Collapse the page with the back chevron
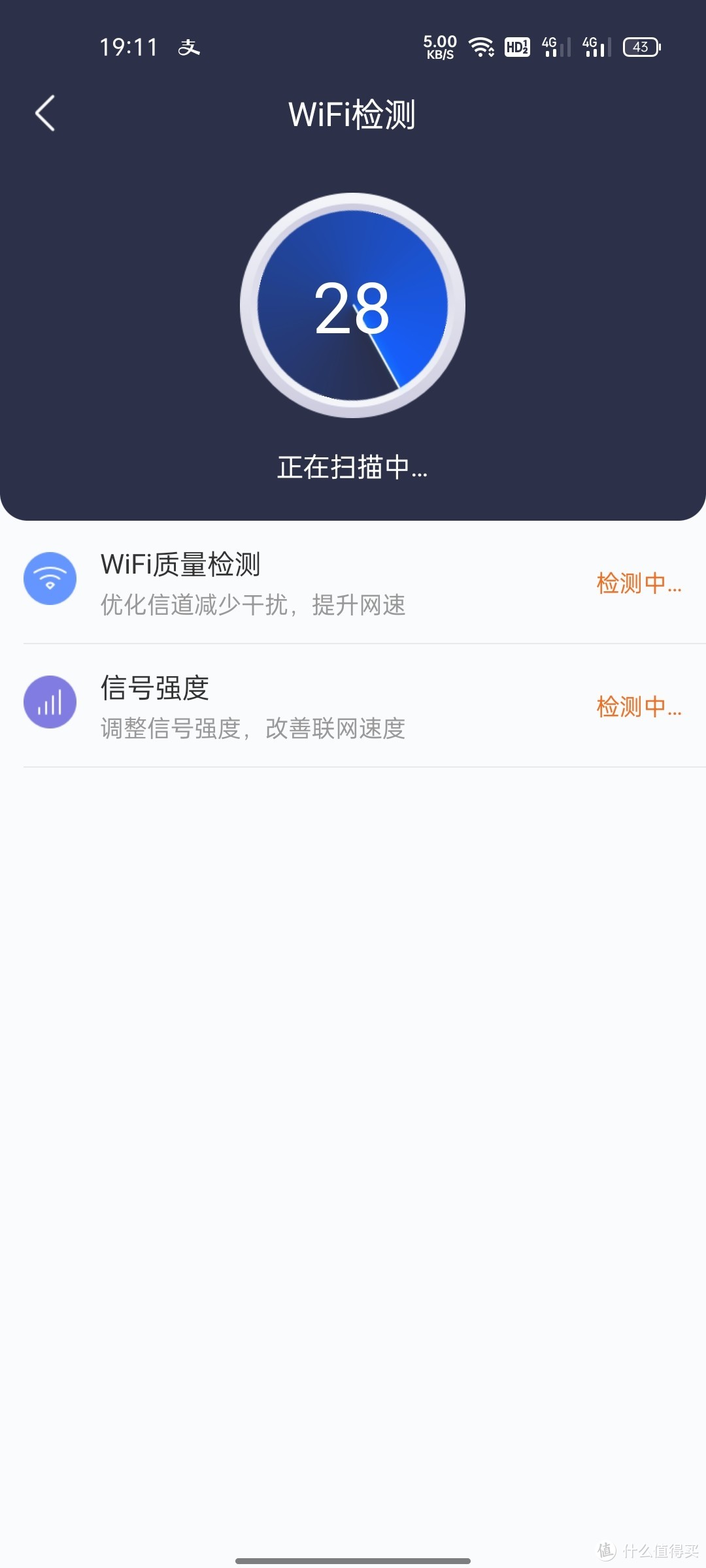The width and height of the screenshot is (706, 1568). (x=45, y=112)
